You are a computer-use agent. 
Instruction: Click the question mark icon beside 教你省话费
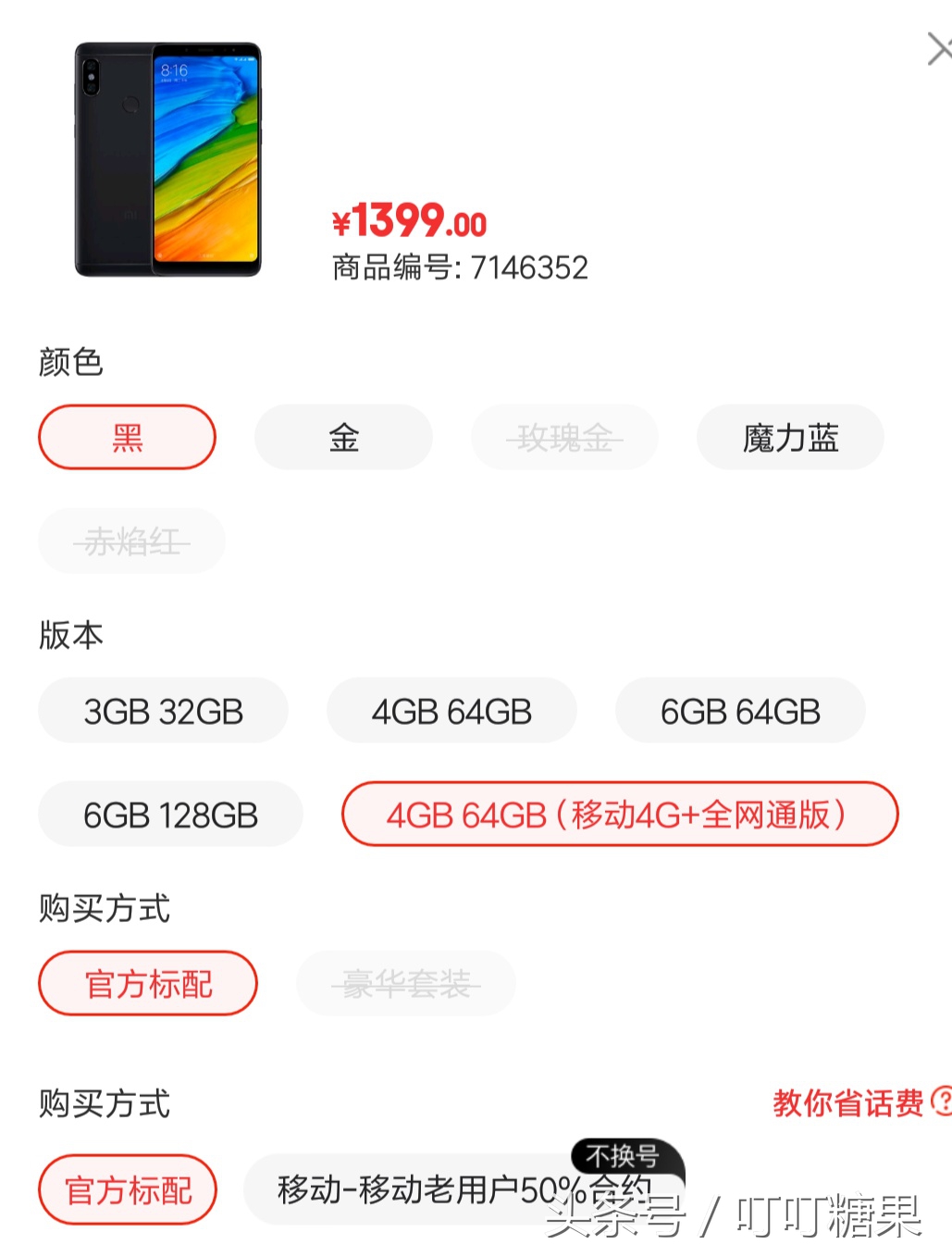coord(940,1103)
